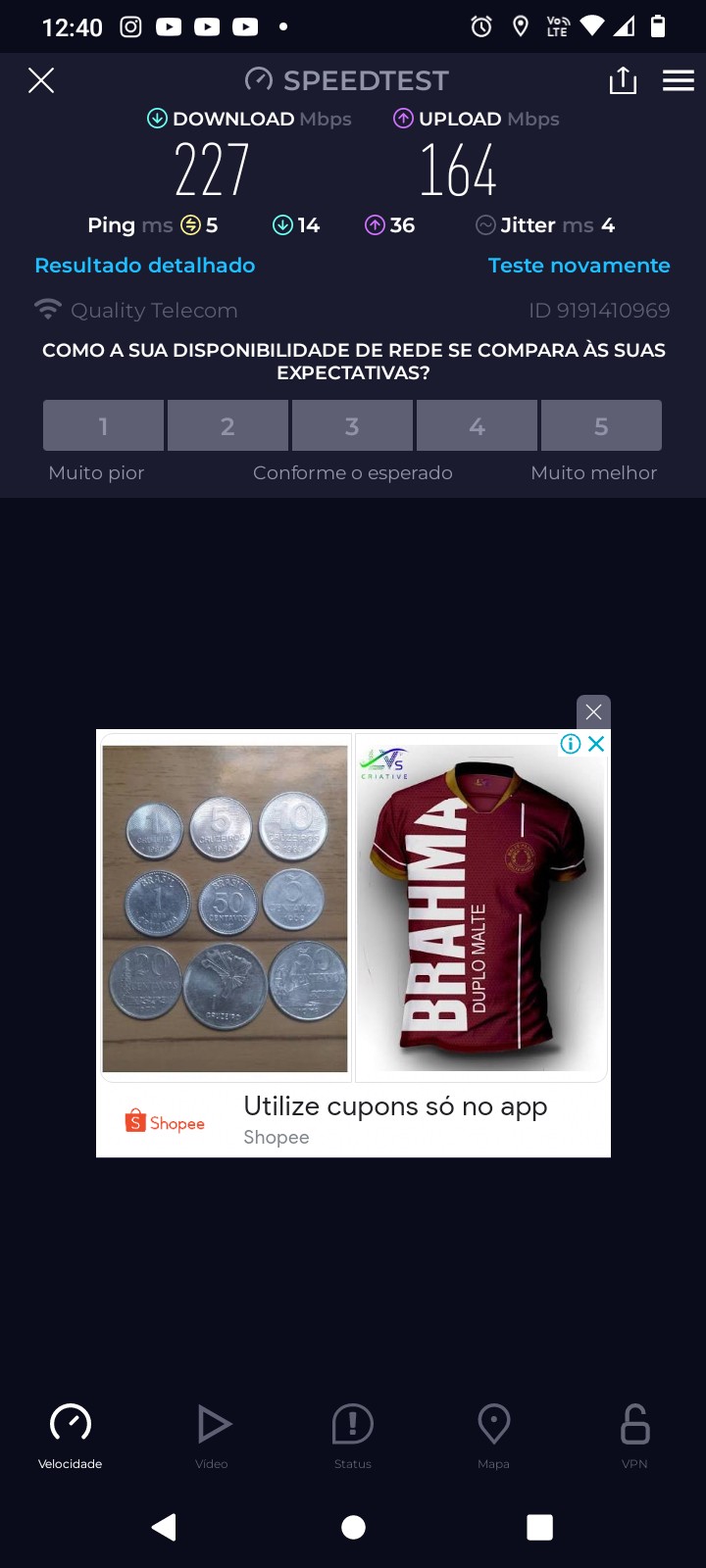
Task: Select rating 3, Conforme o esperado
Action: pos(352,426)
